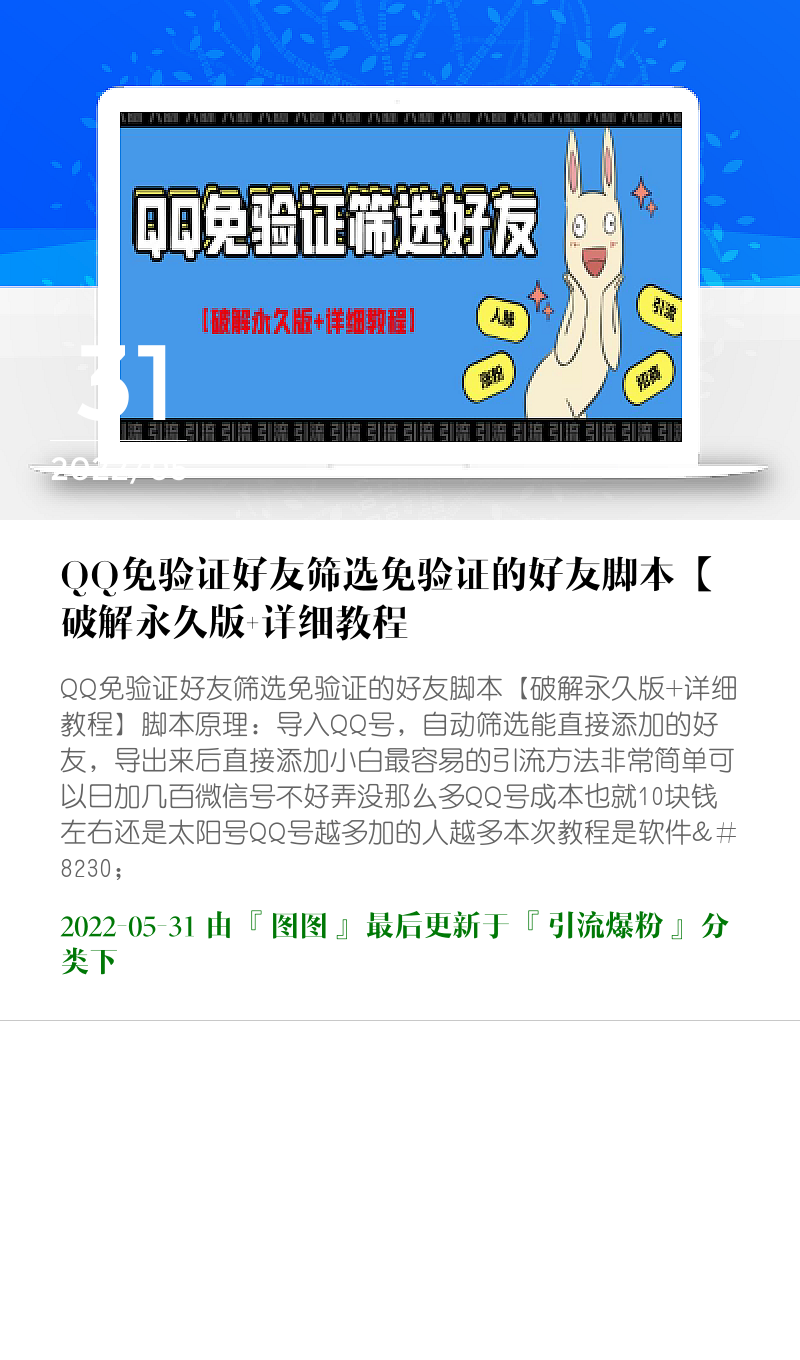Image resolution: width=800 pixels, height=1360 pixels.
Task: Open the 引流爆粉 category
Action: pos(605,926)
